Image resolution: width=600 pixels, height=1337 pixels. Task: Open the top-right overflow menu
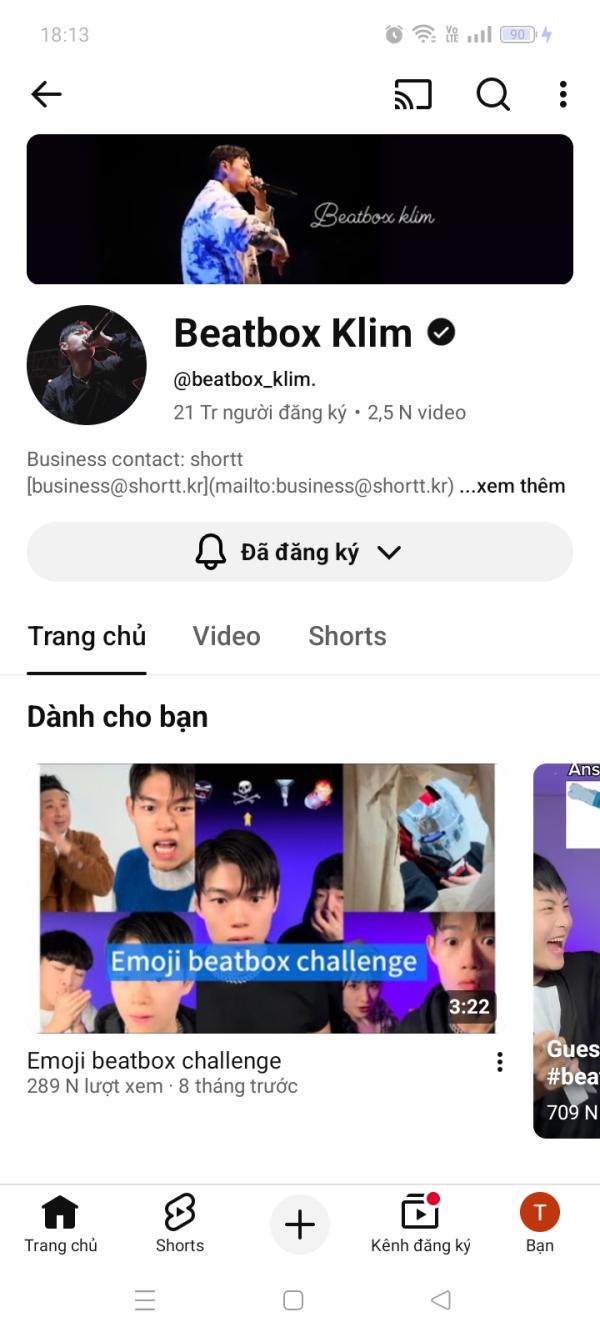click(x=563, y=94)
